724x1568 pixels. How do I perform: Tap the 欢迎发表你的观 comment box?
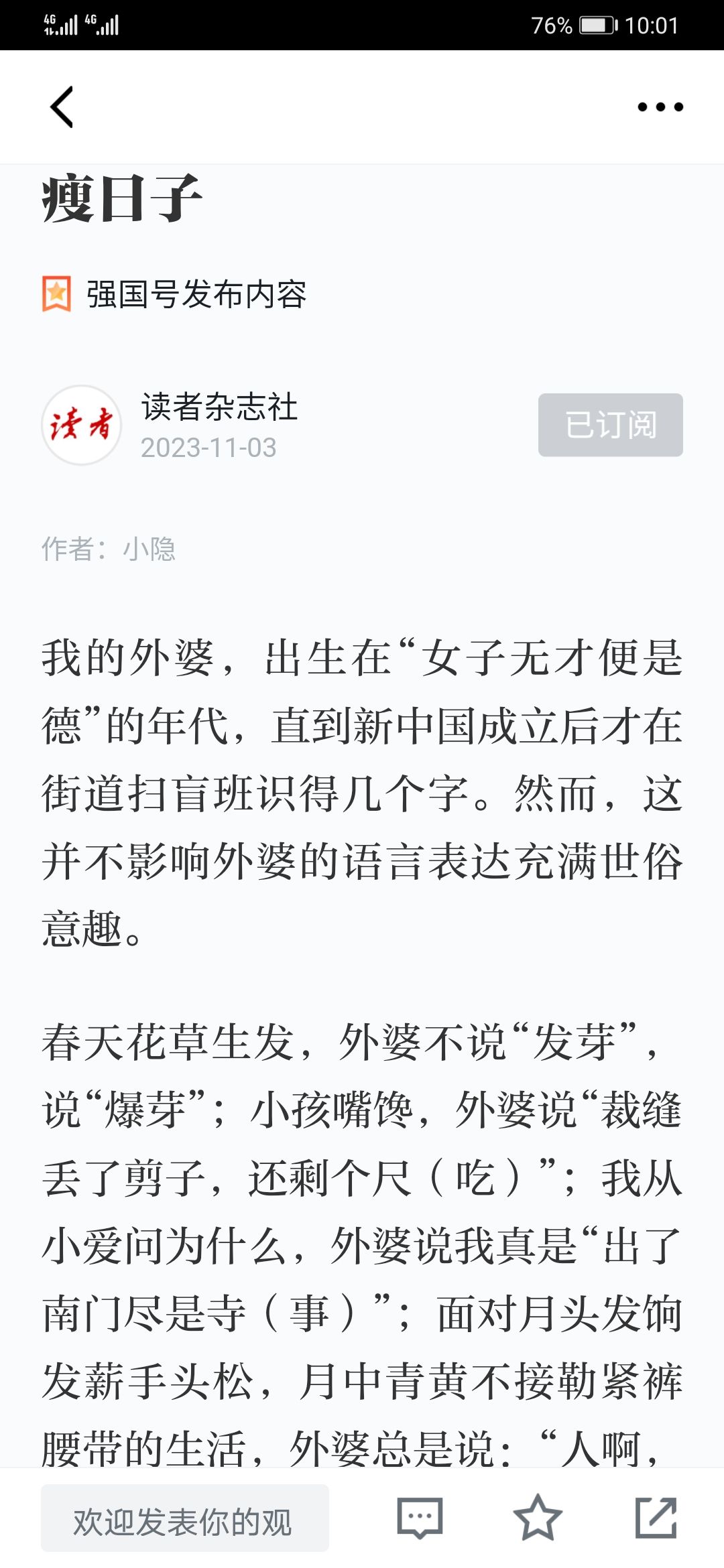tap(185, 1518)
